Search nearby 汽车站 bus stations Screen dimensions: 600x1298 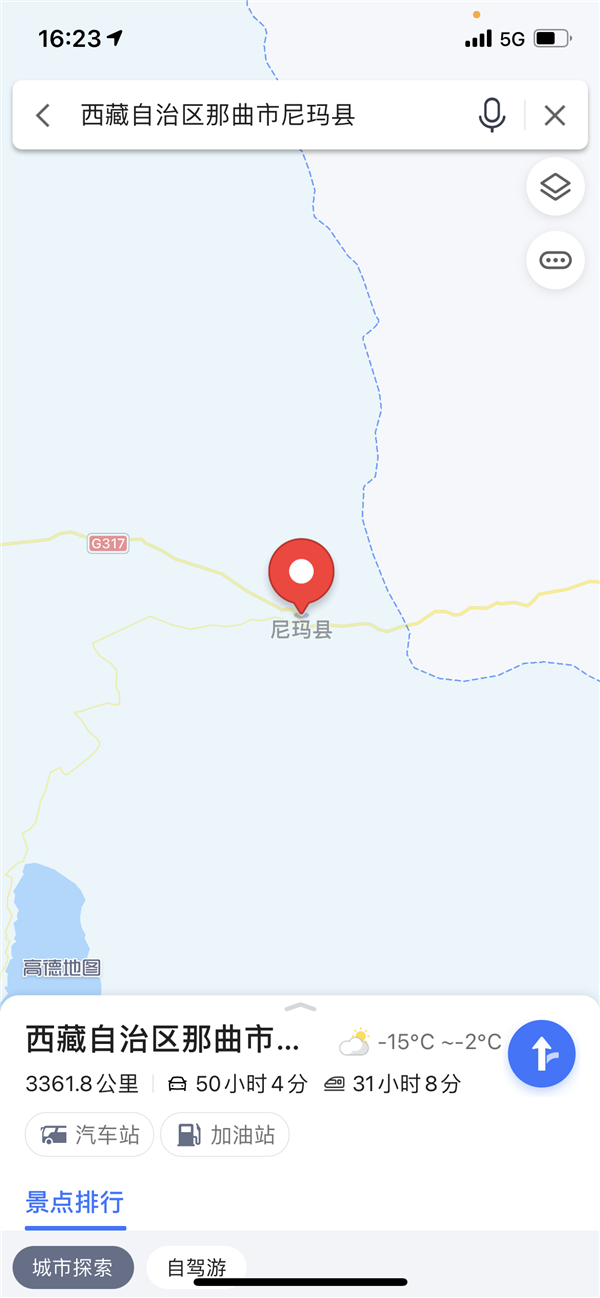point(90,1135)
